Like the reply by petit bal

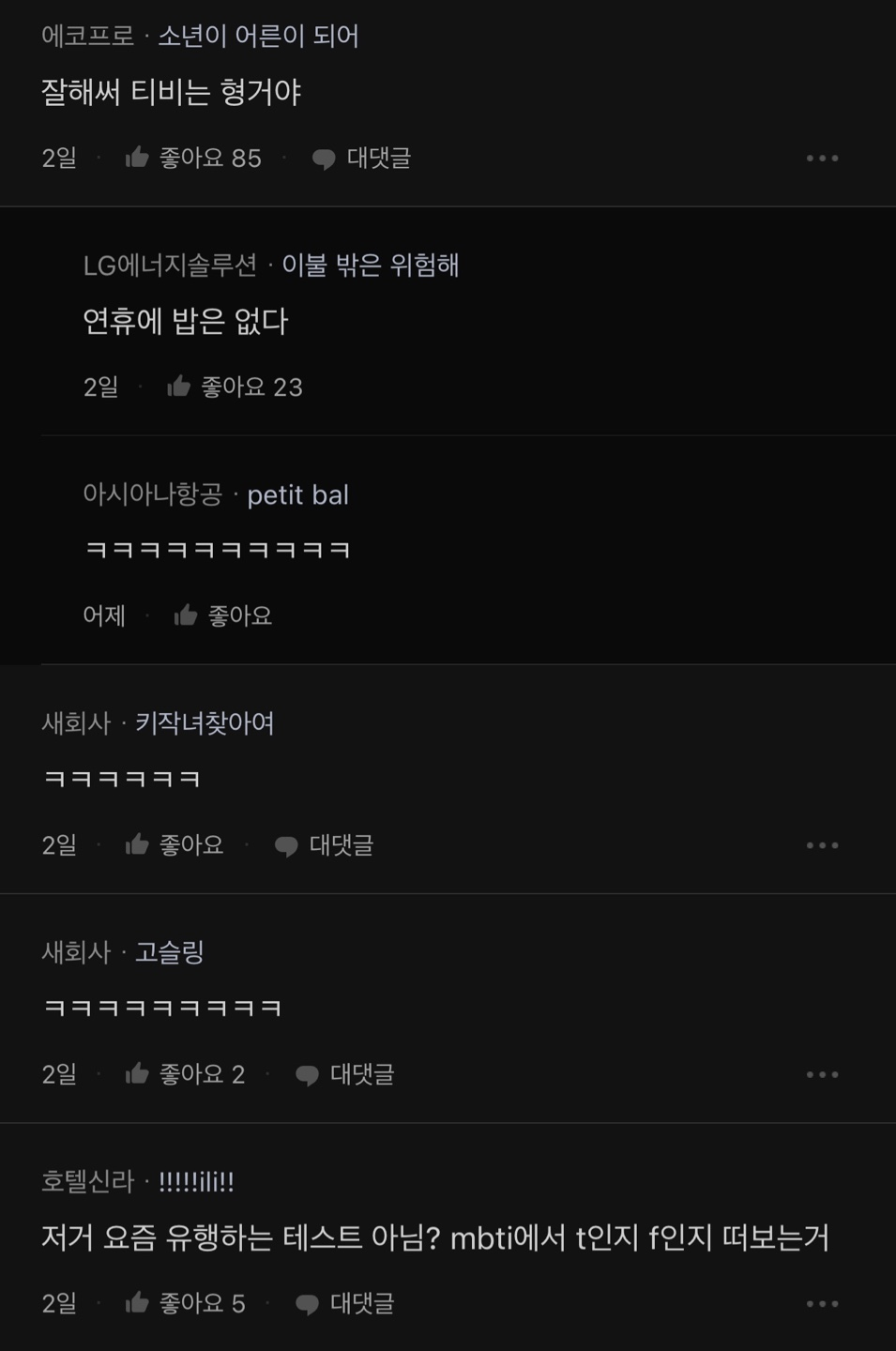(186, 615)
